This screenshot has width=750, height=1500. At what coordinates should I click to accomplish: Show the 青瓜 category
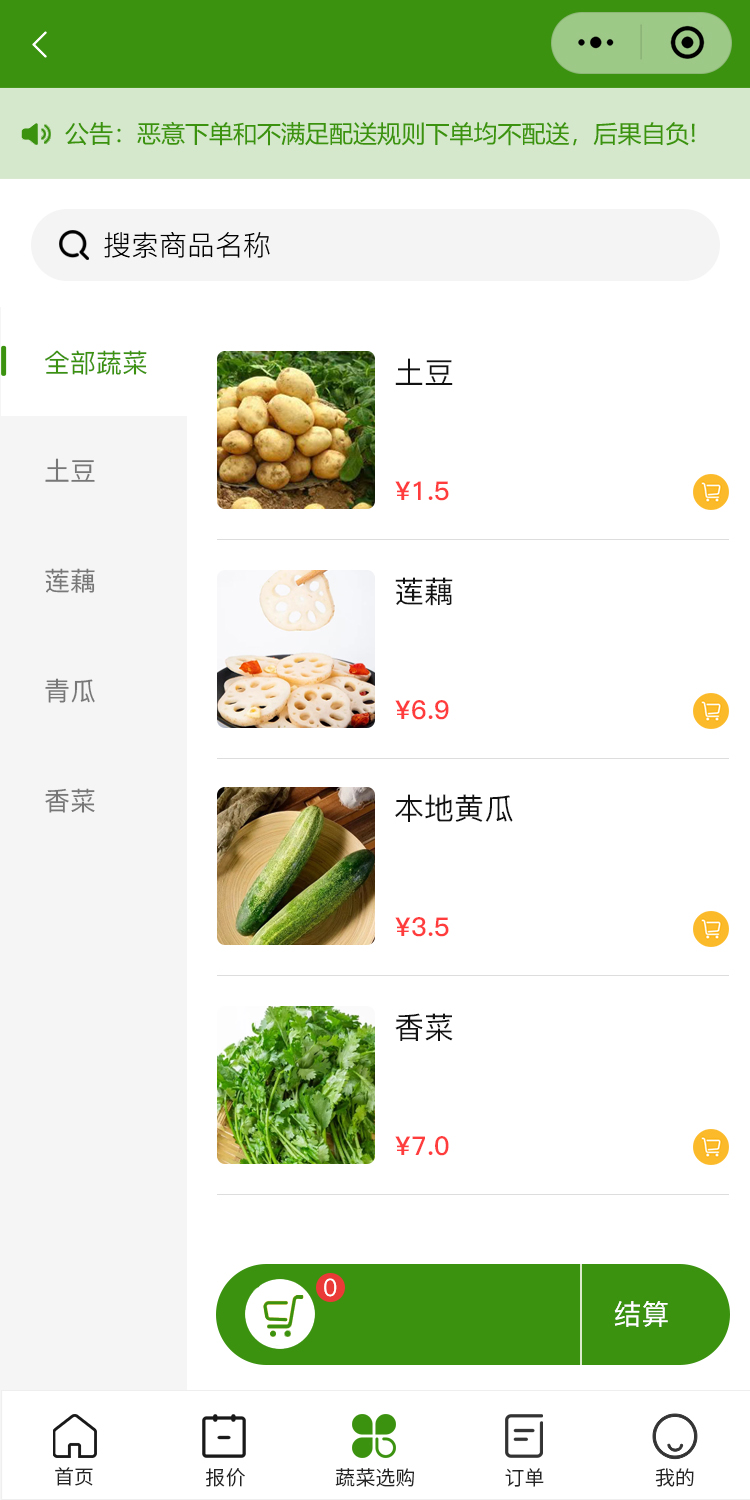pos(70,691)
